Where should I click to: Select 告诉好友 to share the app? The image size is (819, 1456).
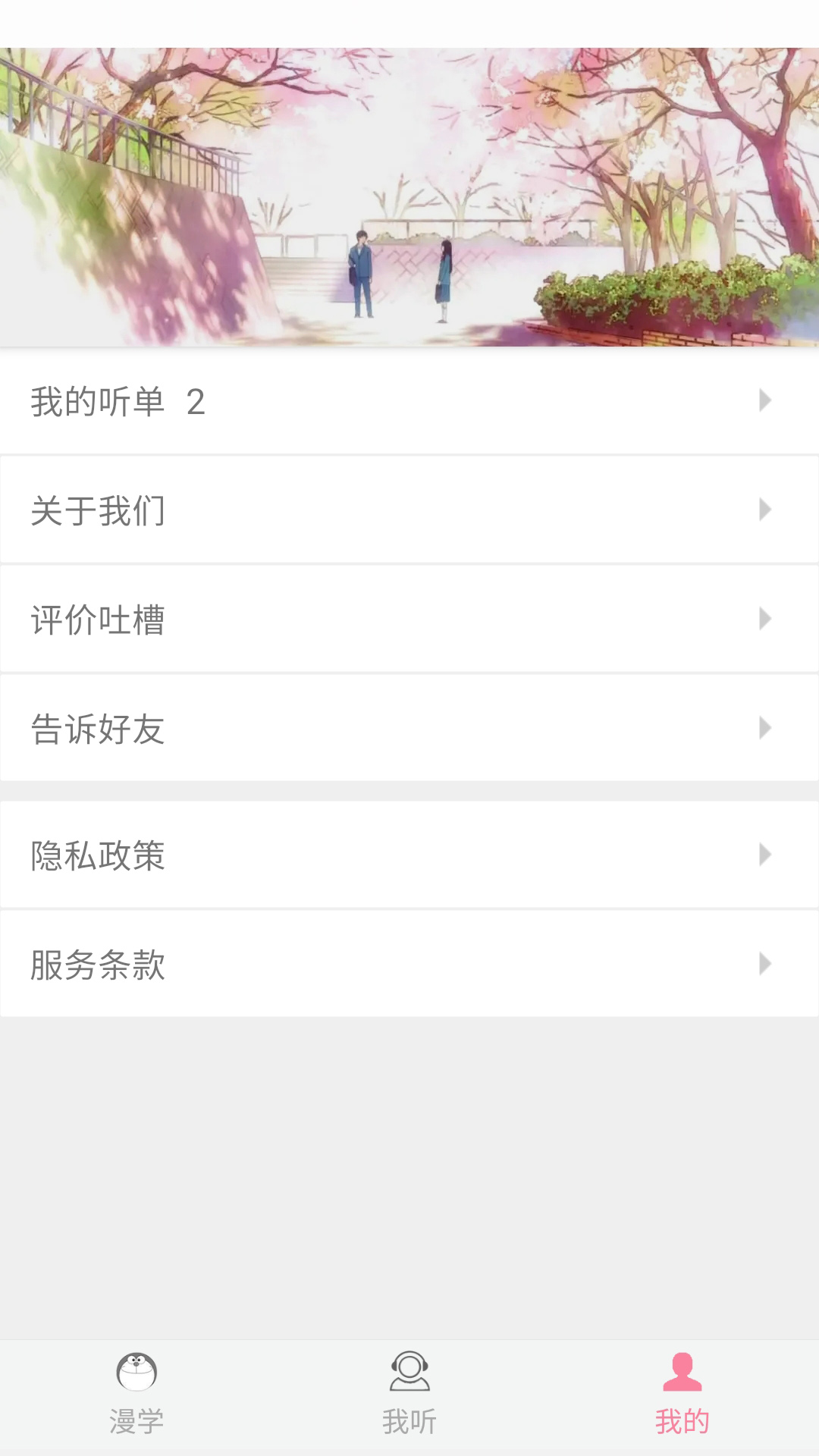pyautogui.click(x=409, y=729)
